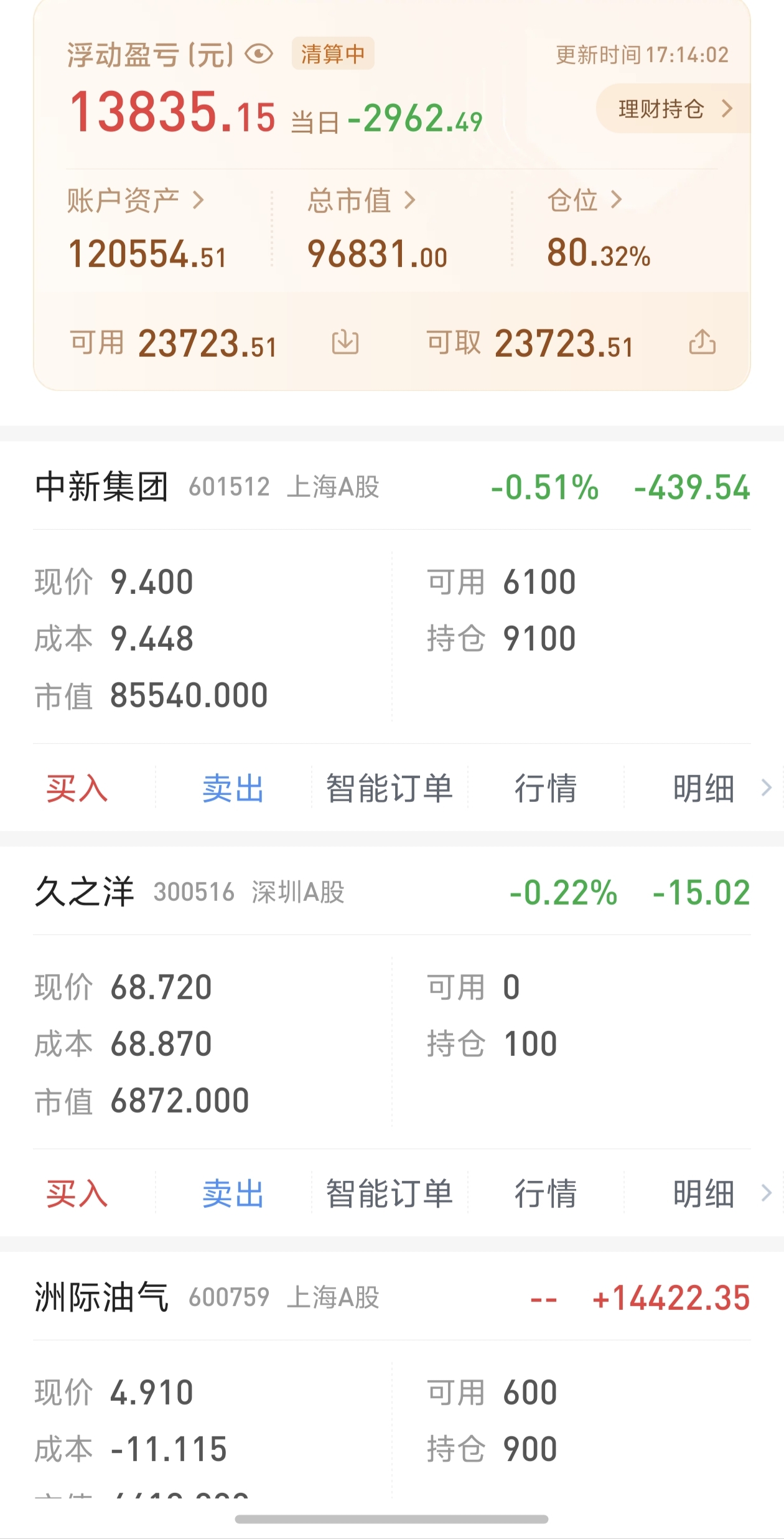
Task: Open 久之洋 stock position
Action: pos(85,892)
